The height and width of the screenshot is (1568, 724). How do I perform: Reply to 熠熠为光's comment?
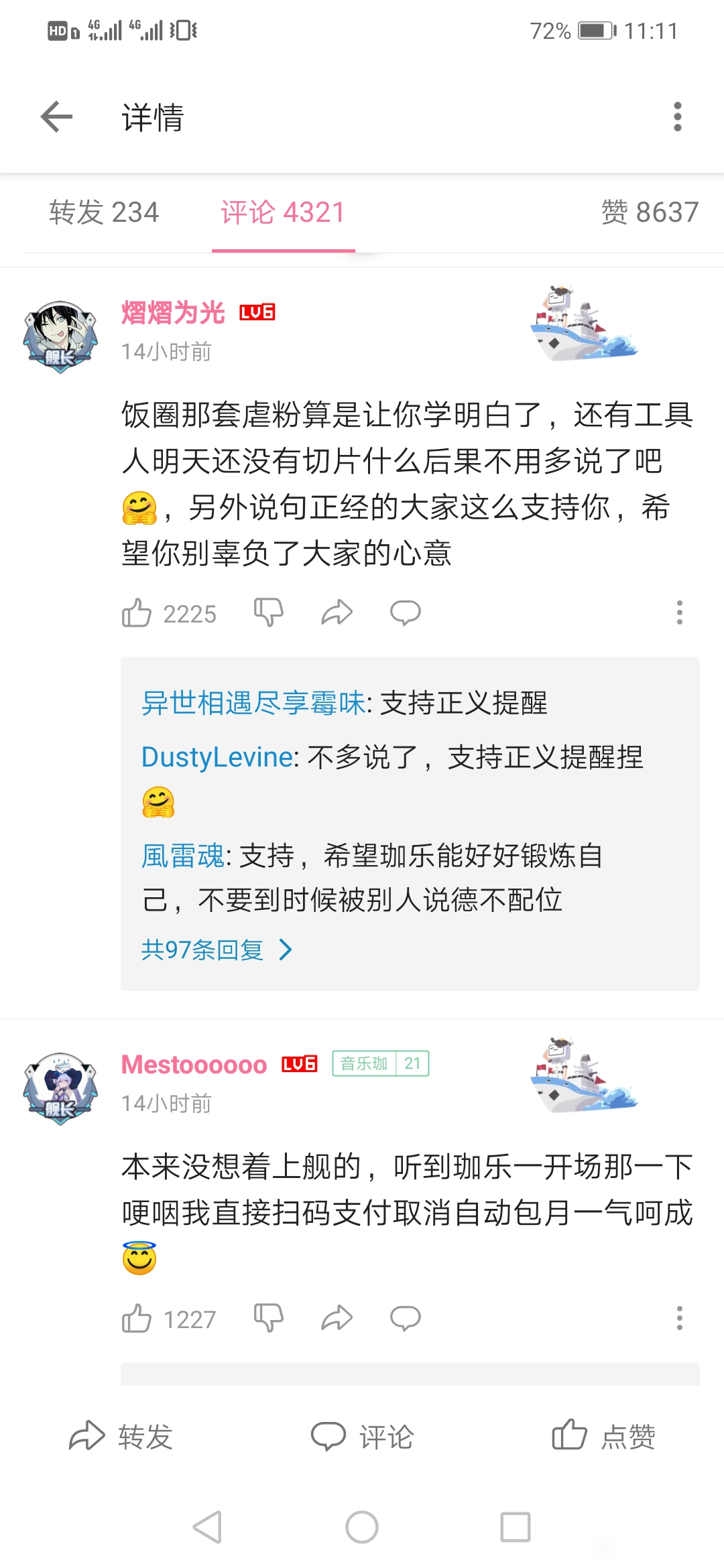pyautogui.click(x=405, y=612)
